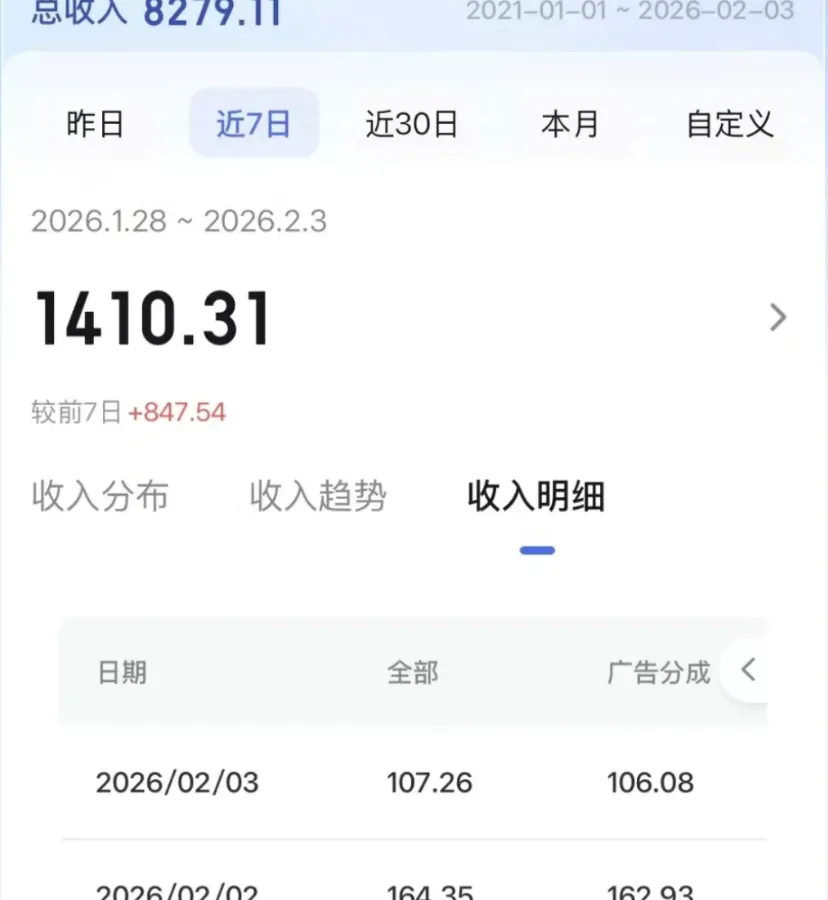Switch to the 收入分布 tab
The image size is (828, 900).
(x=100, y=496)
